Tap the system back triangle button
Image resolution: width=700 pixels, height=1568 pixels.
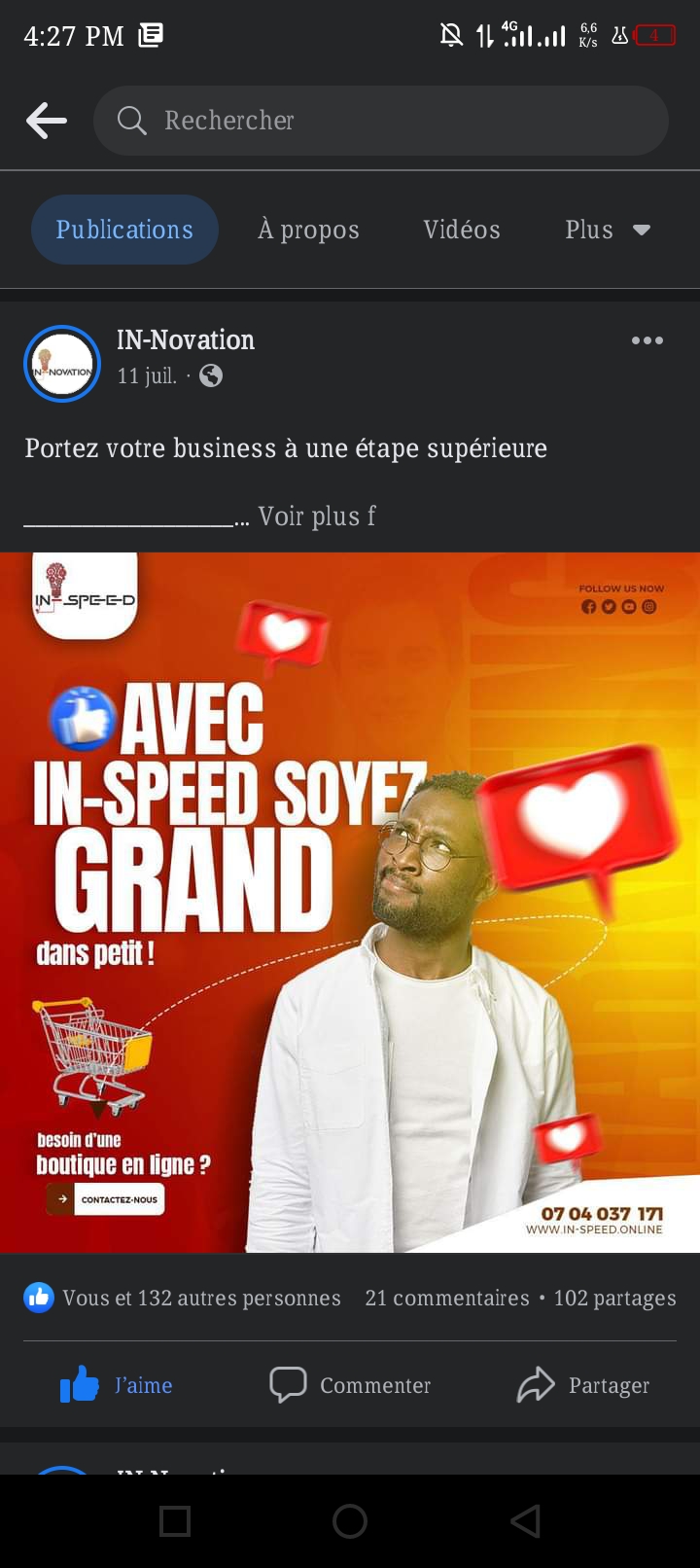tap(525, 1521)
